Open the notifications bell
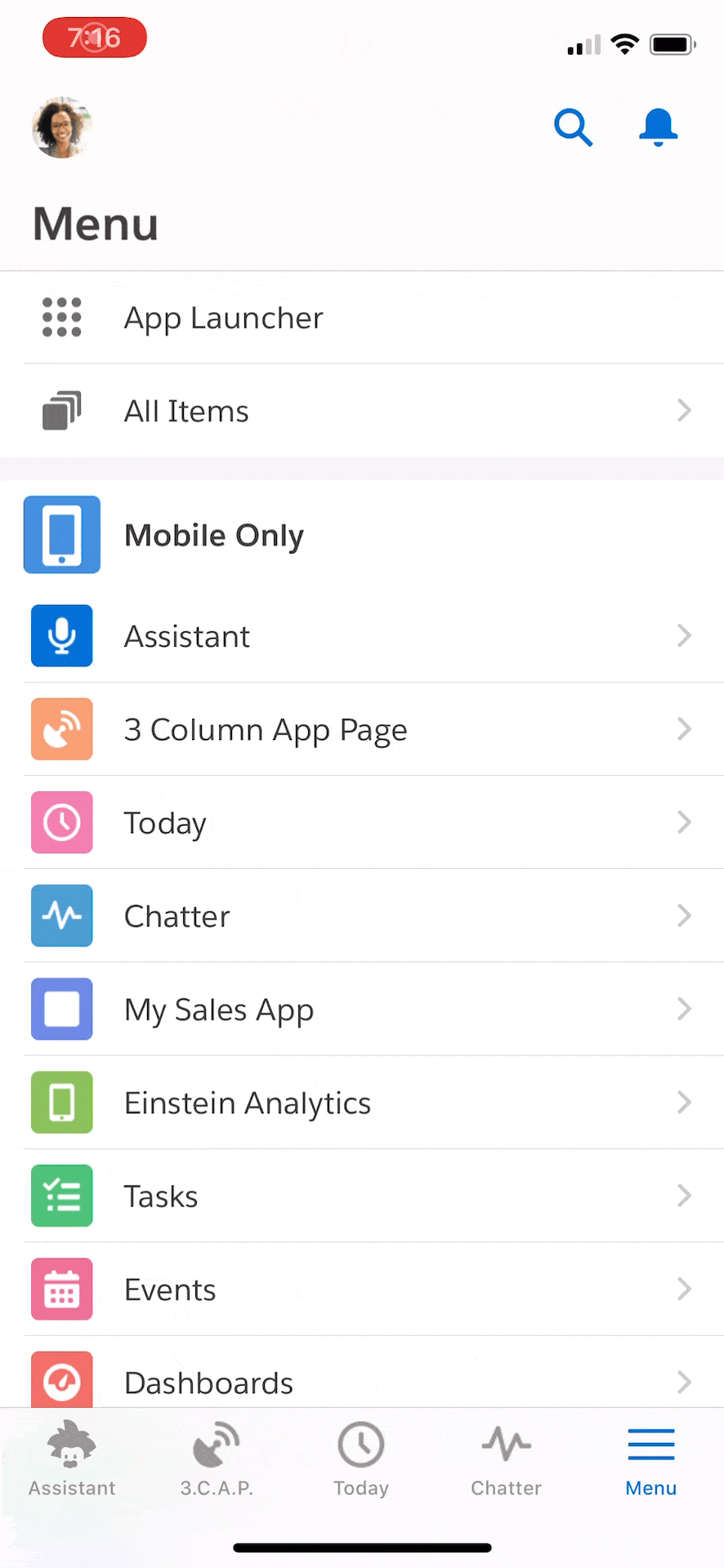This screenshot has width=724, height=1568. click(658, 127)
